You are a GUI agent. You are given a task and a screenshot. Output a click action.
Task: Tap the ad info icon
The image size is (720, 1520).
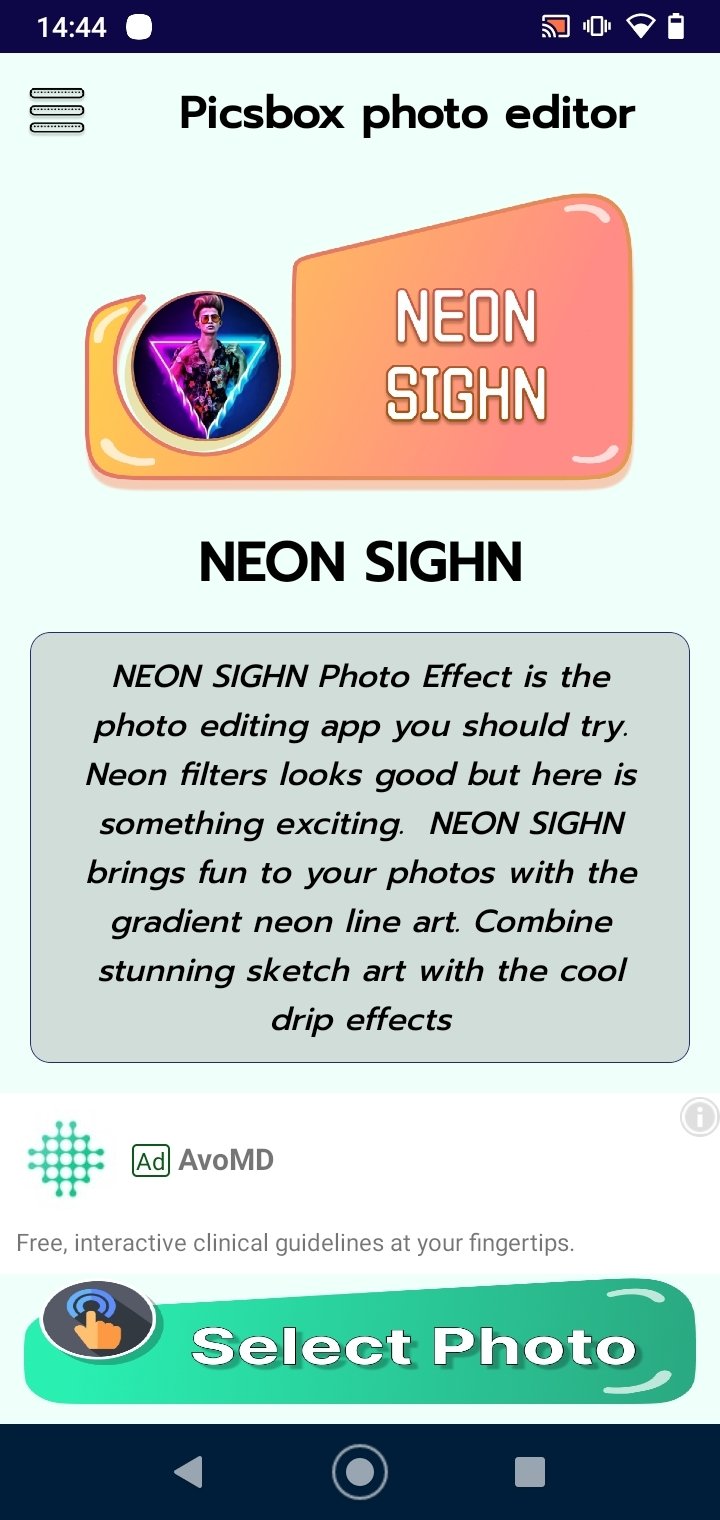pos(700,1115)
